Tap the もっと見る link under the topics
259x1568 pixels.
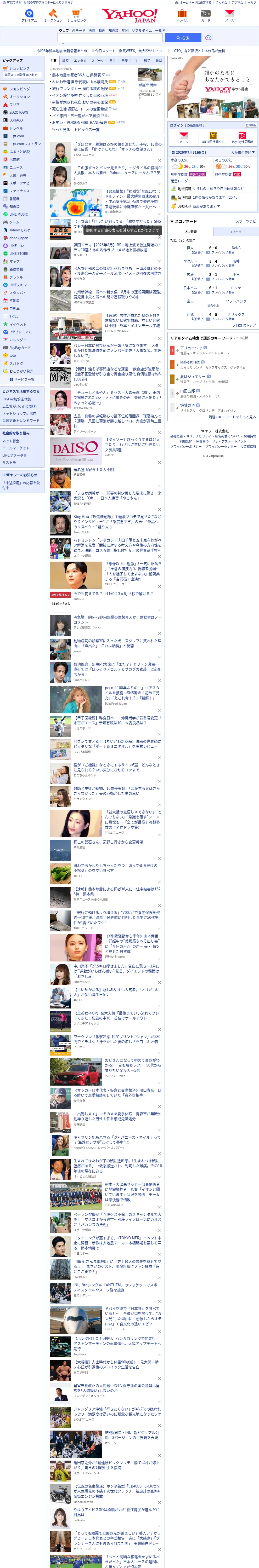pos(60,130)
